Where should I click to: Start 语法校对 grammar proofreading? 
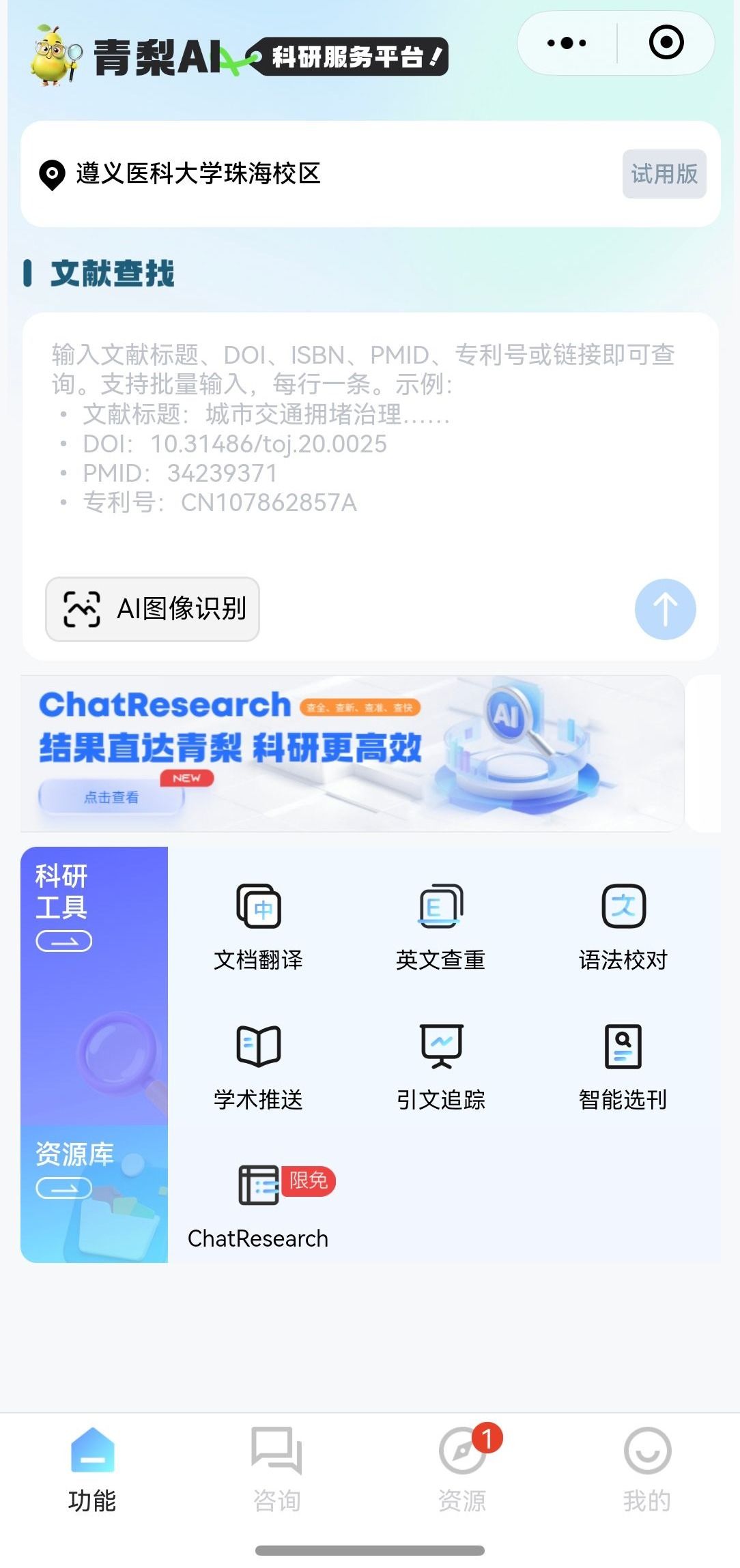coord(623,925)
